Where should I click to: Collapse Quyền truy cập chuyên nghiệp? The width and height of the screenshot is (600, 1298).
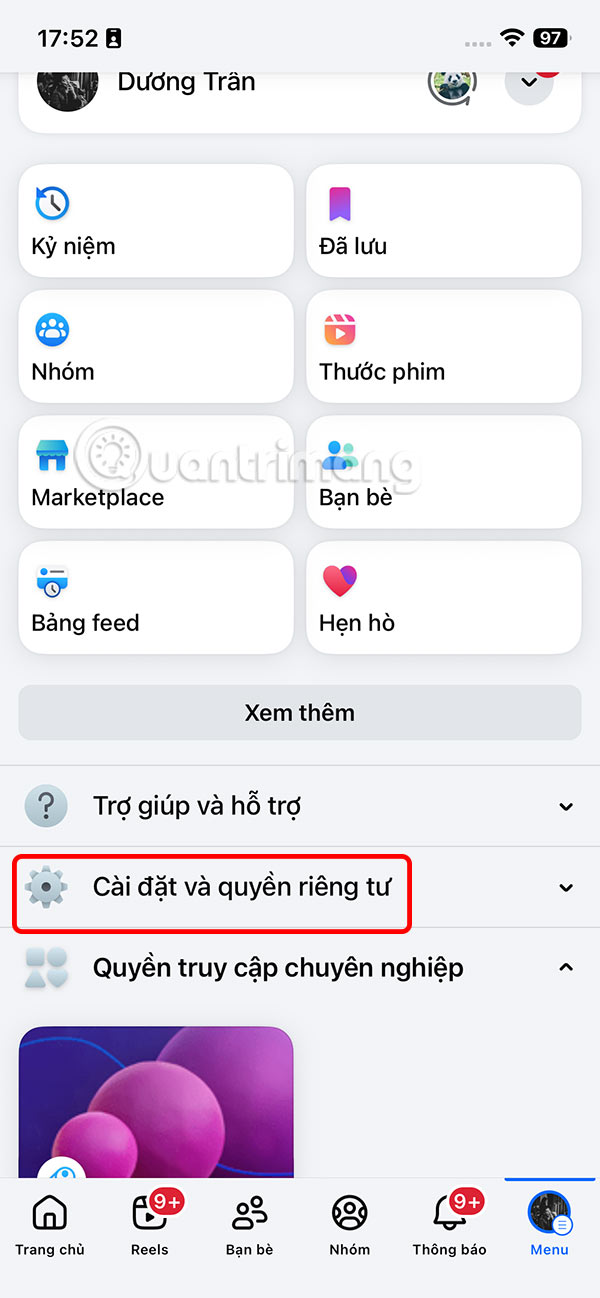click(565, 968)
